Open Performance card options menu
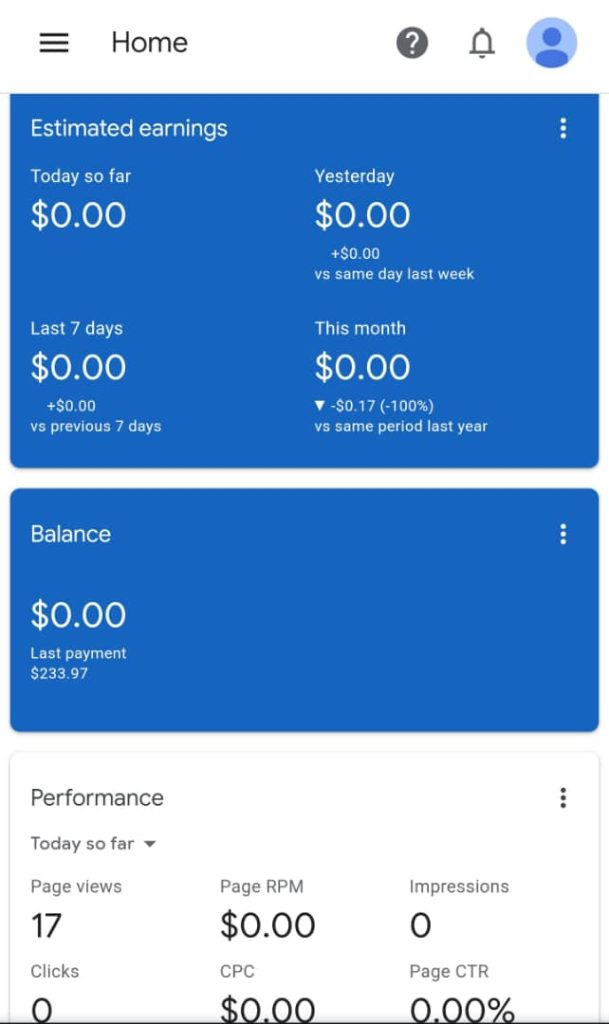The height and width of the screenshot is (1024, 609). tap(563, 797)
